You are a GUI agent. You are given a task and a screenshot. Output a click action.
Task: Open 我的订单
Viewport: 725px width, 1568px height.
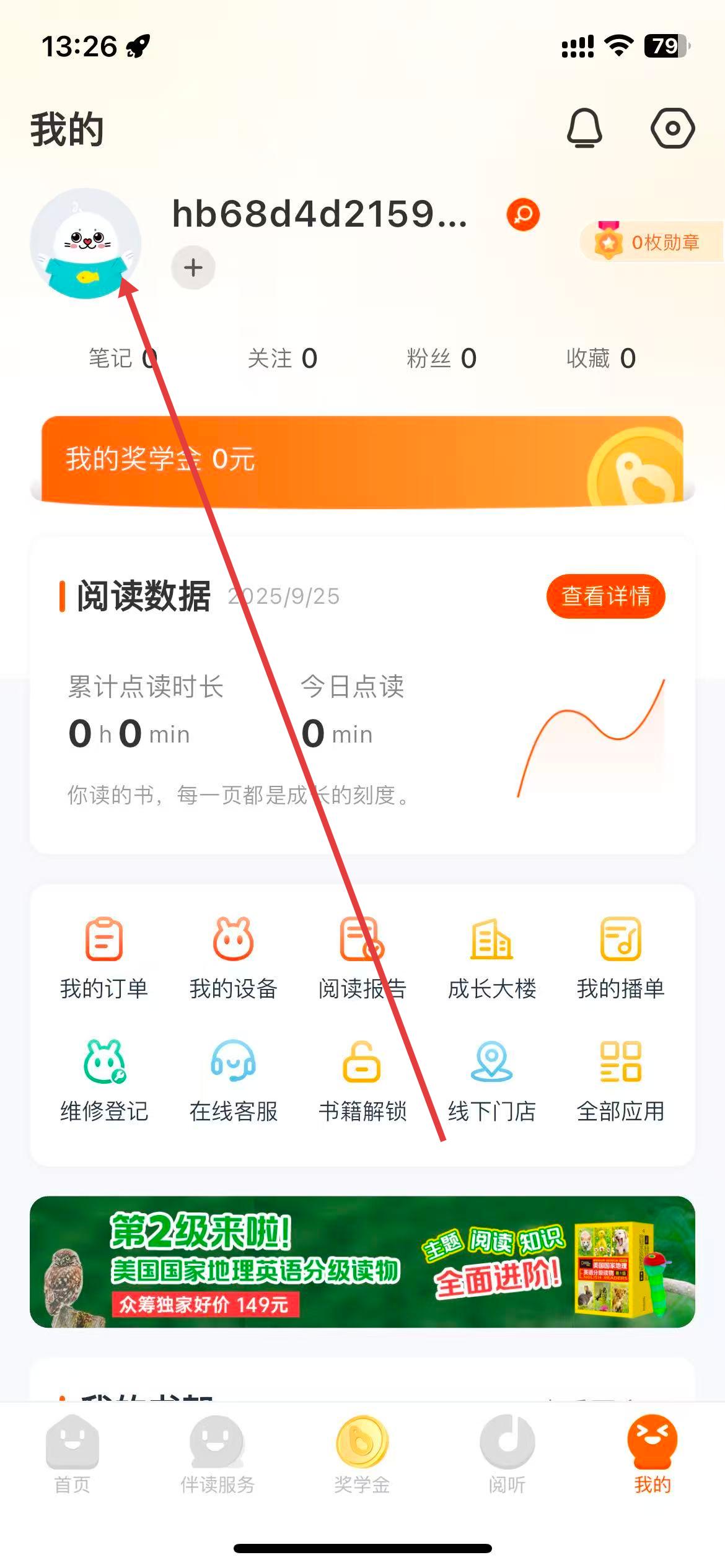pyautogui.click(x=104, y=958)
